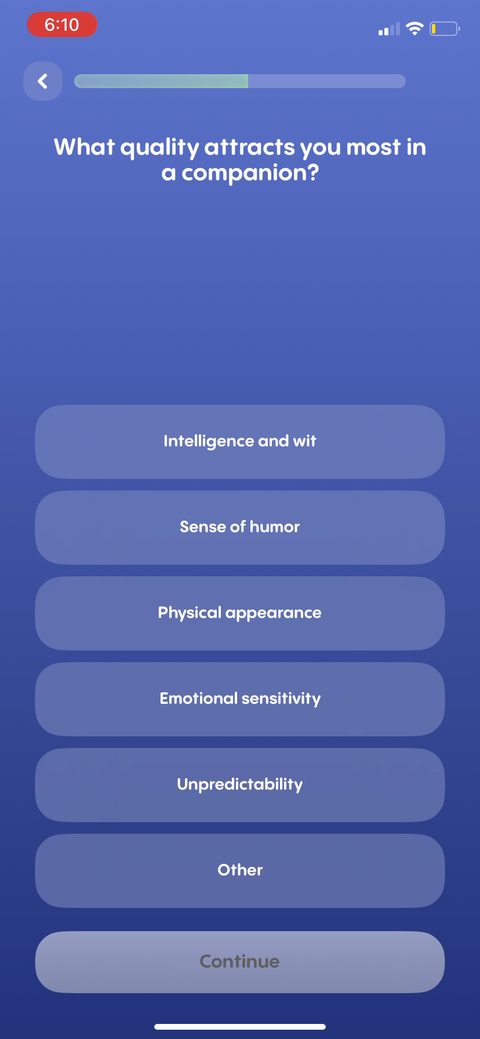This screenshot has height=1039, width=480.
Task: Choose Unpredictability
Action: click(240, 785)
